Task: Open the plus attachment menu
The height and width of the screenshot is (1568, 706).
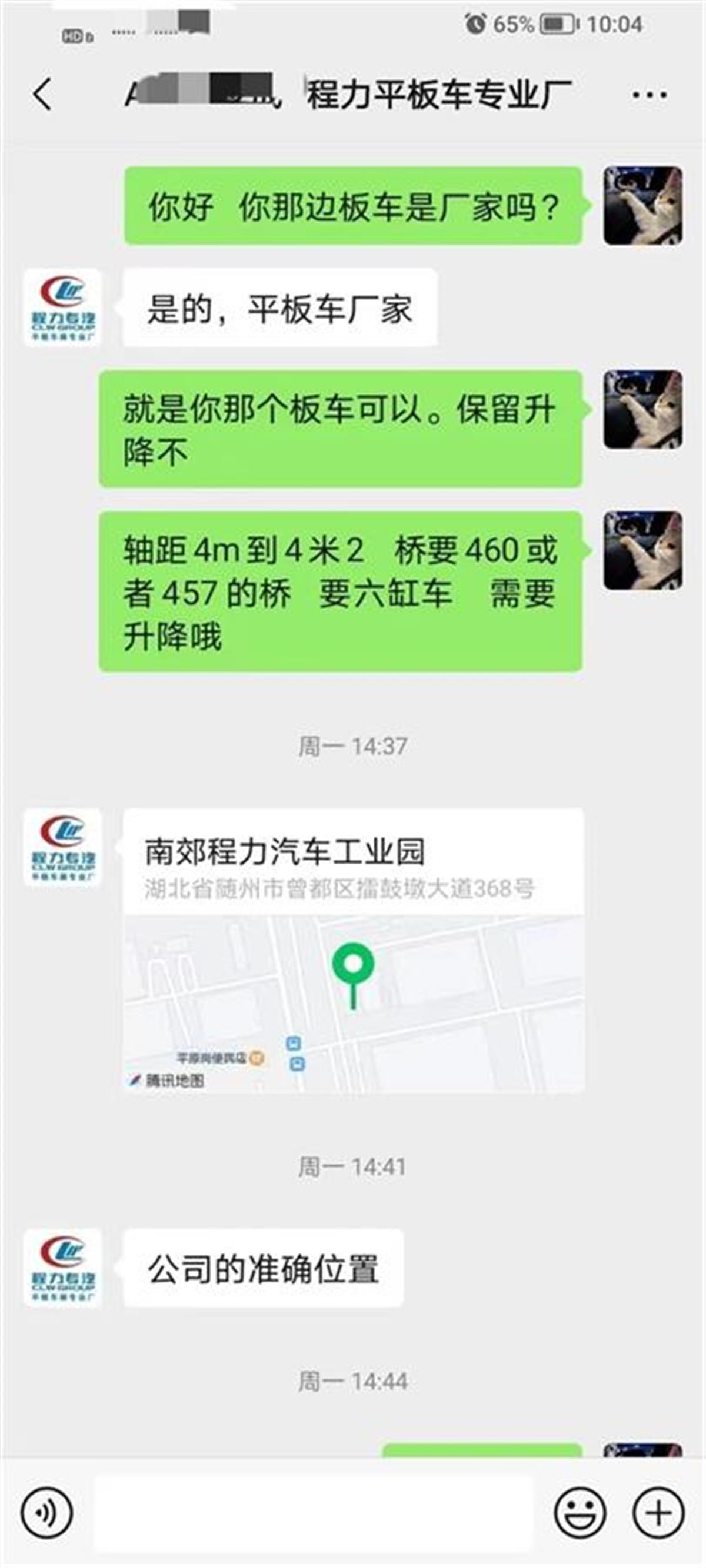Action: coord(658,1513)
